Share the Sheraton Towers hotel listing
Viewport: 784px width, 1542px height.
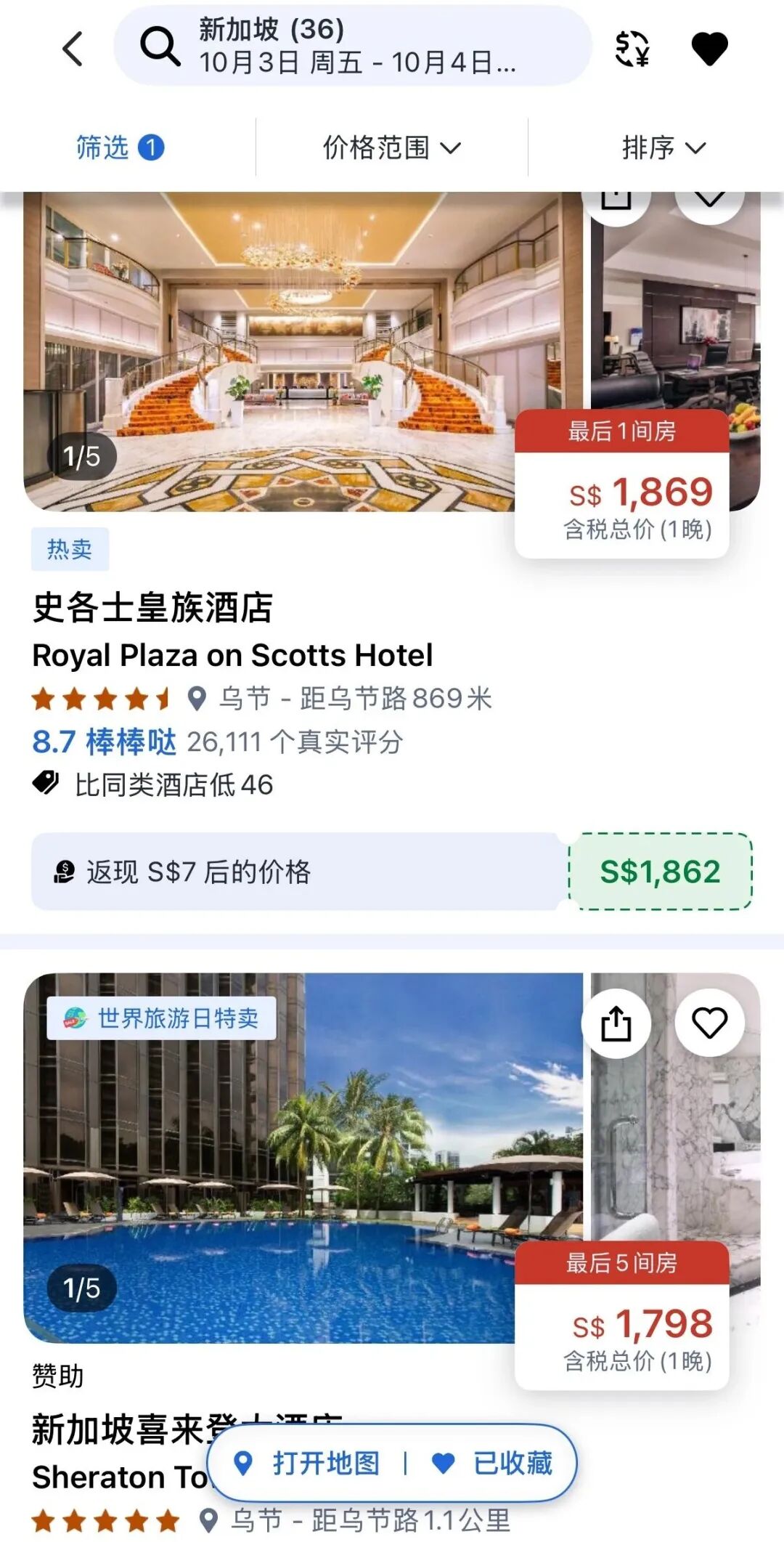click(x=616, y=1023)
